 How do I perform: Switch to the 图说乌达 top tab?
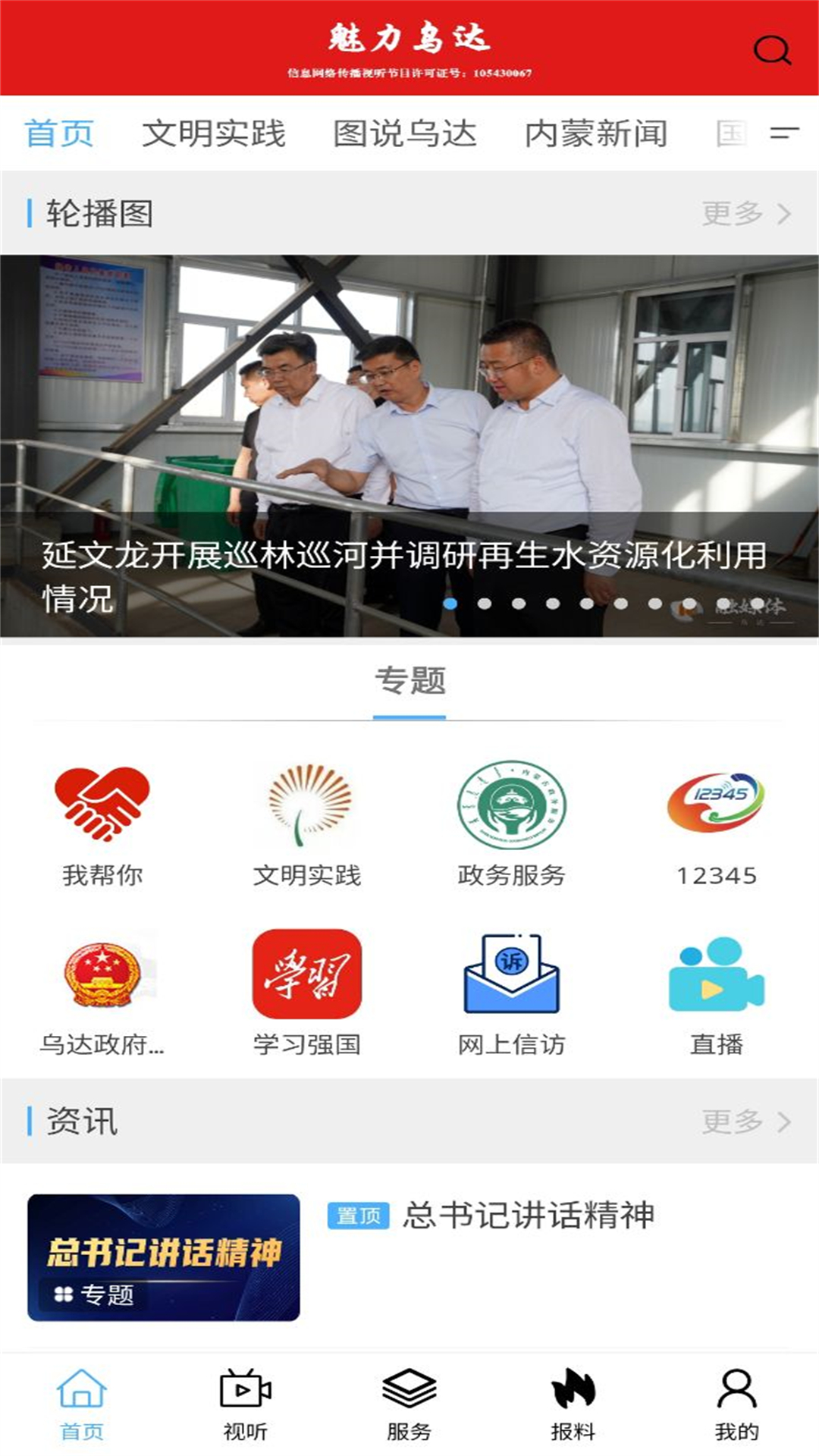click(x=405, y=133)
